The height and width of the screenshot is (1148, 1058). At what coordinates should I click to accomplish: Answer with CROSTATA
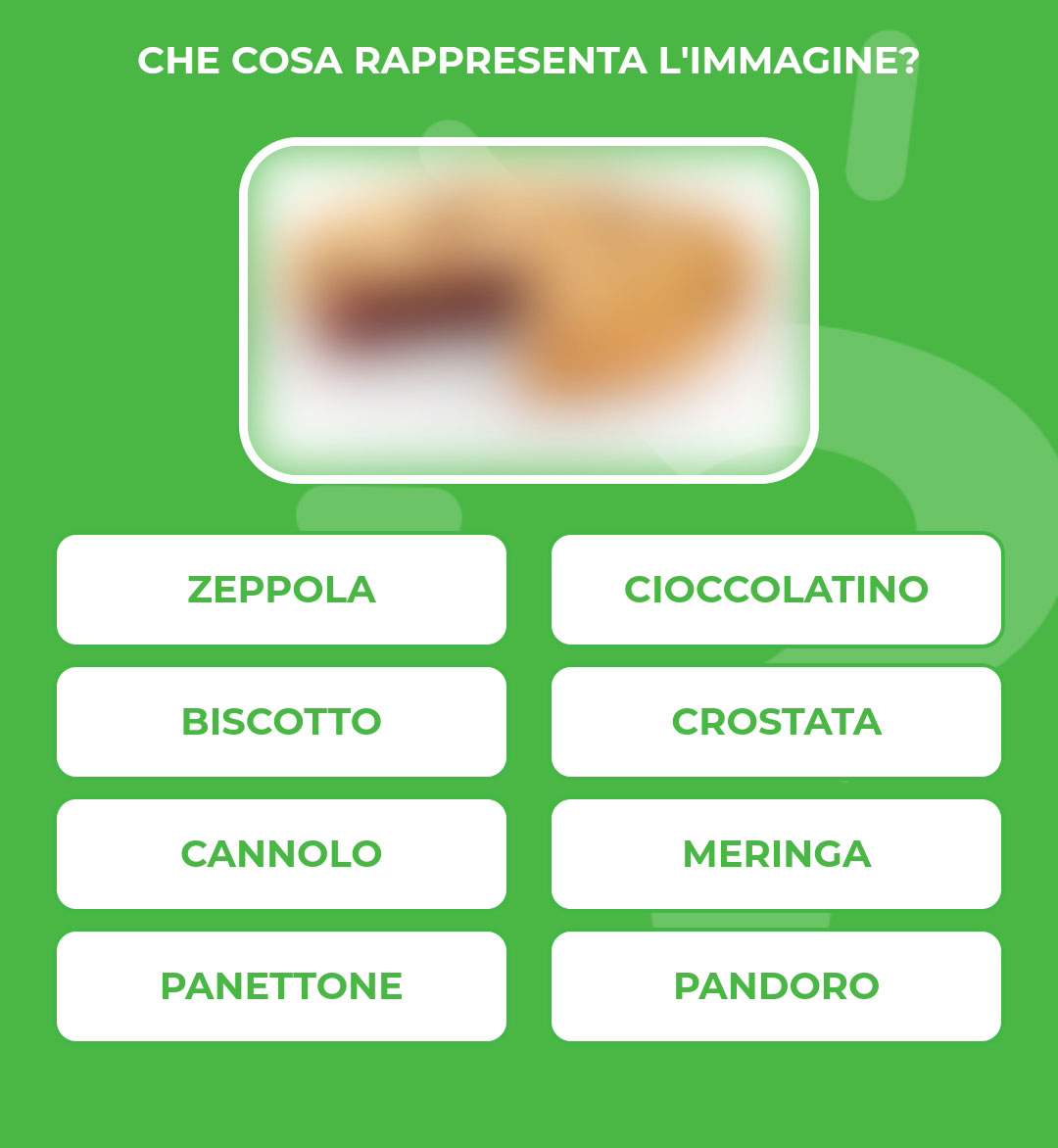pos(776,722)
